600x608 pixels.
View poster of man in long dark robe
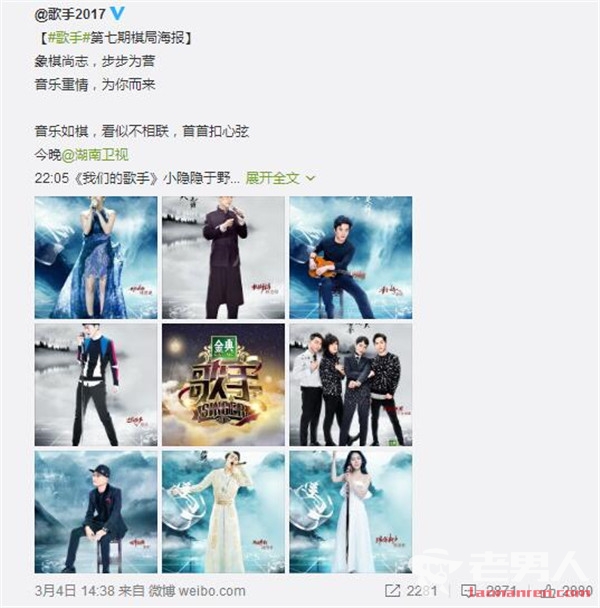point(223,257)
